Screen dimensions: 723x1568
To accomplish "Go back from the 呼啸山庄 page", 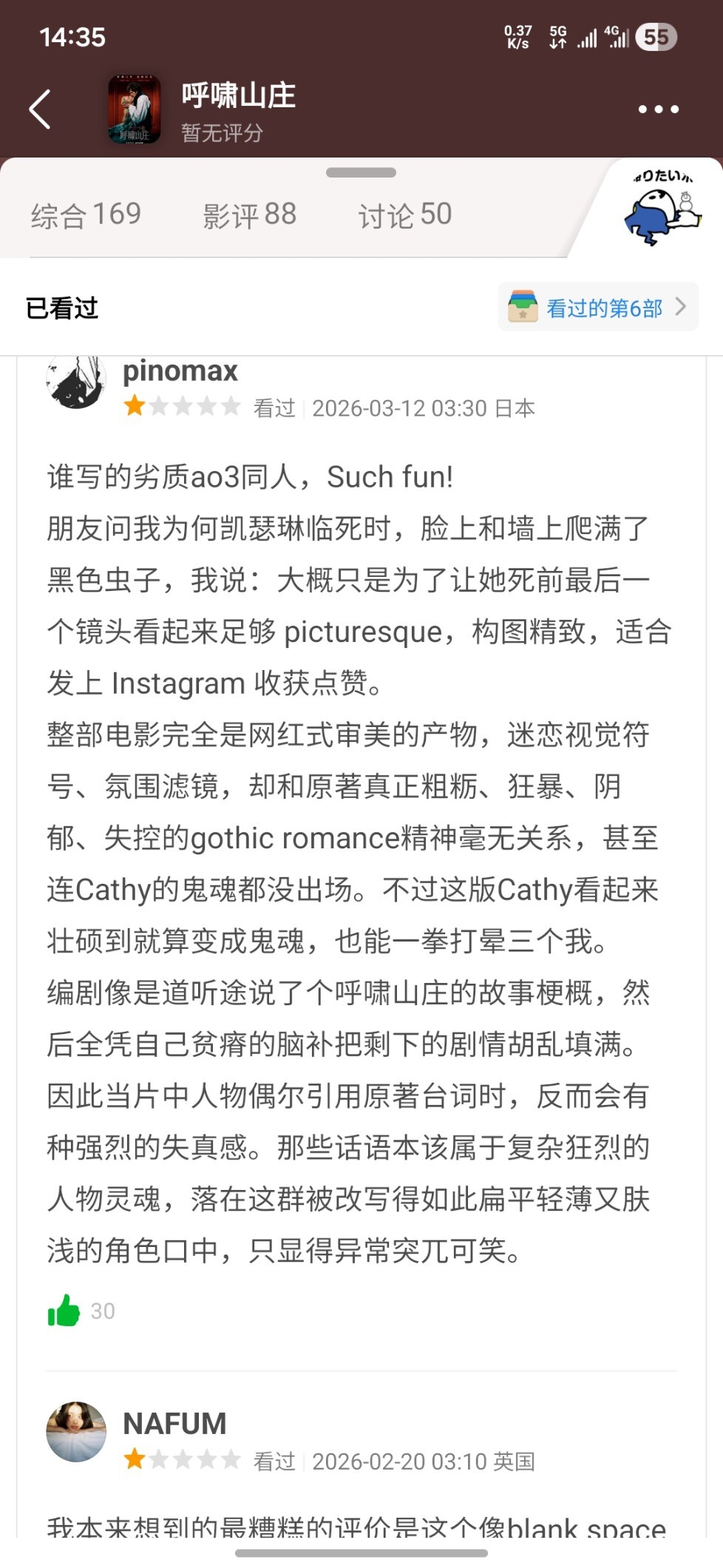I will coord(40,109).
